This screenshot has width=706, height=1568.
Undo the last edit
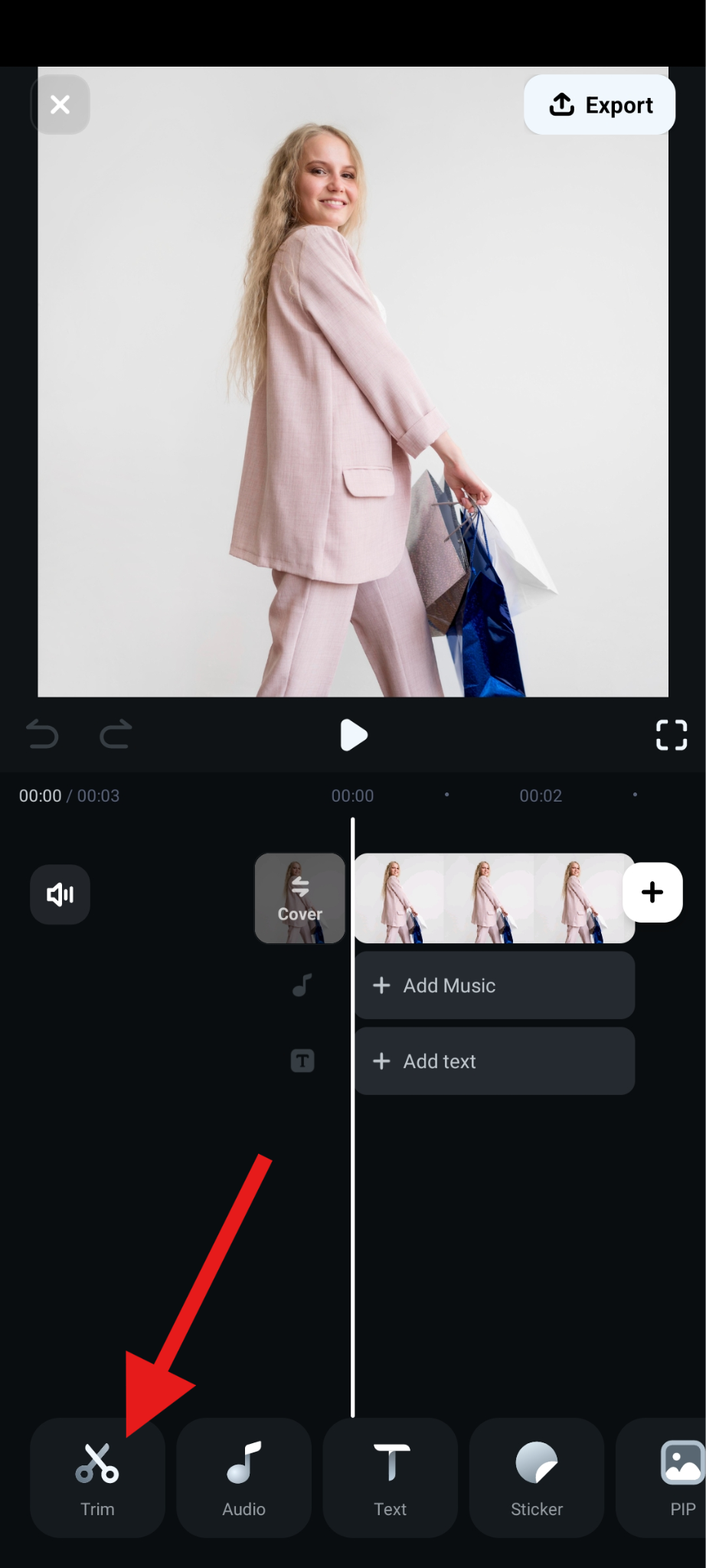[42, 735]
